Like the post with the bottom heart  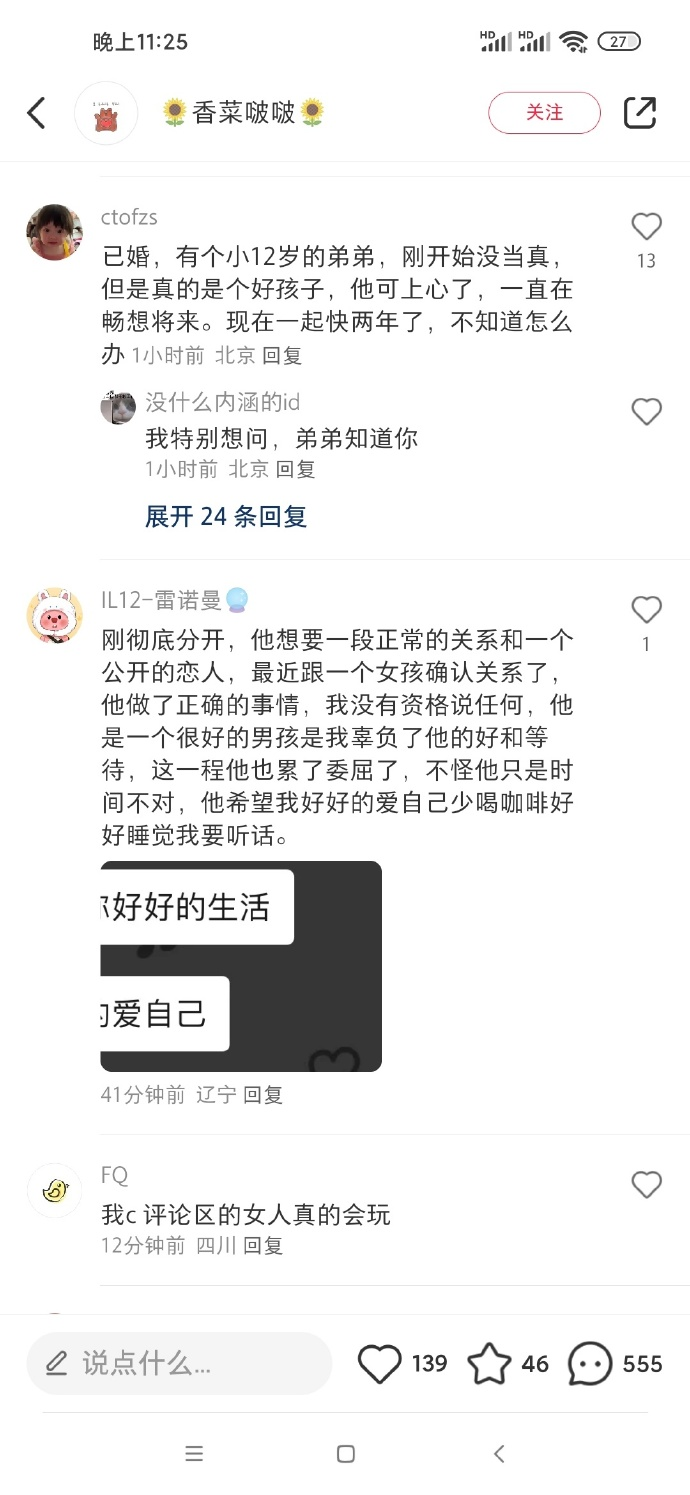380,1364
